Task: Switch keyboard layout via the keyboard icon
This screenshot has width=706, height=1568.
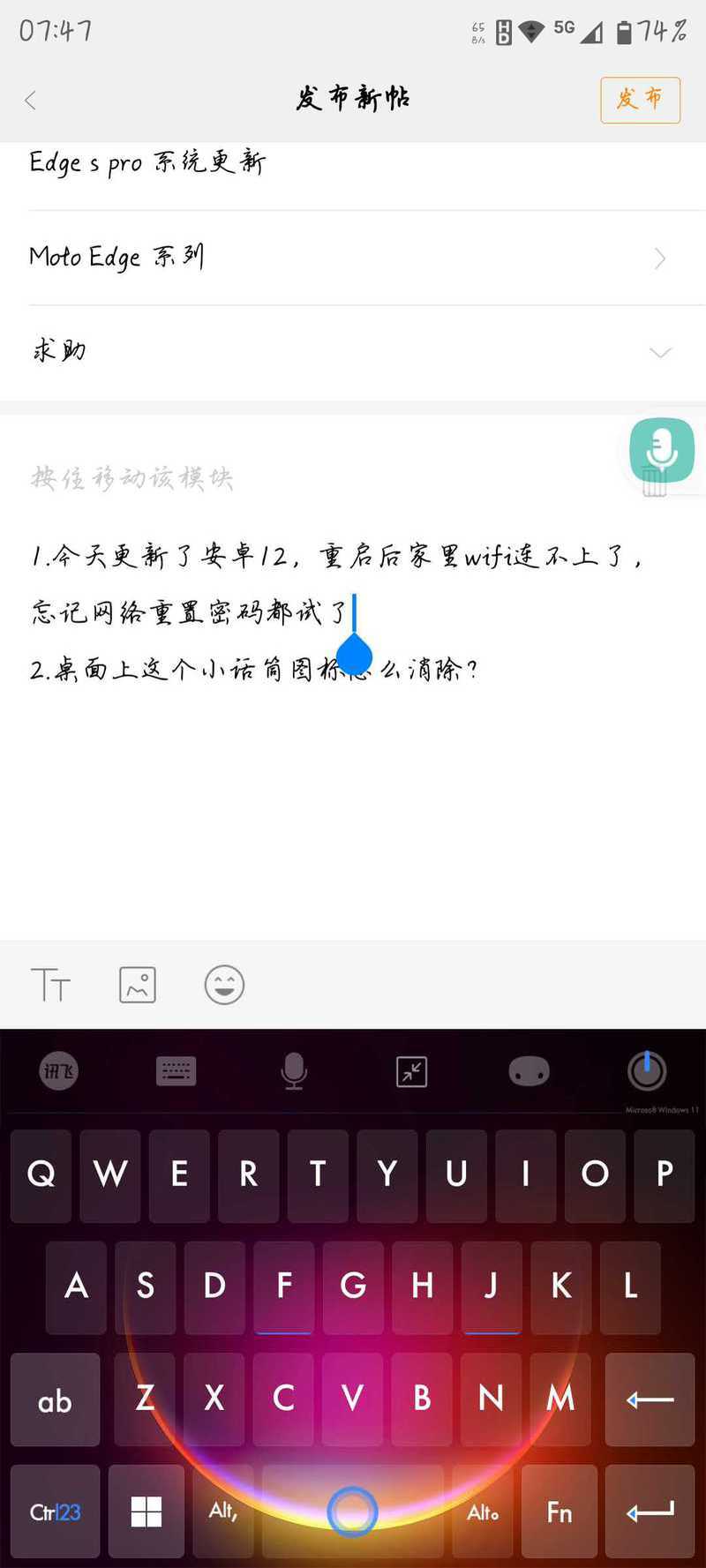Action: [x=176, y=1071]
